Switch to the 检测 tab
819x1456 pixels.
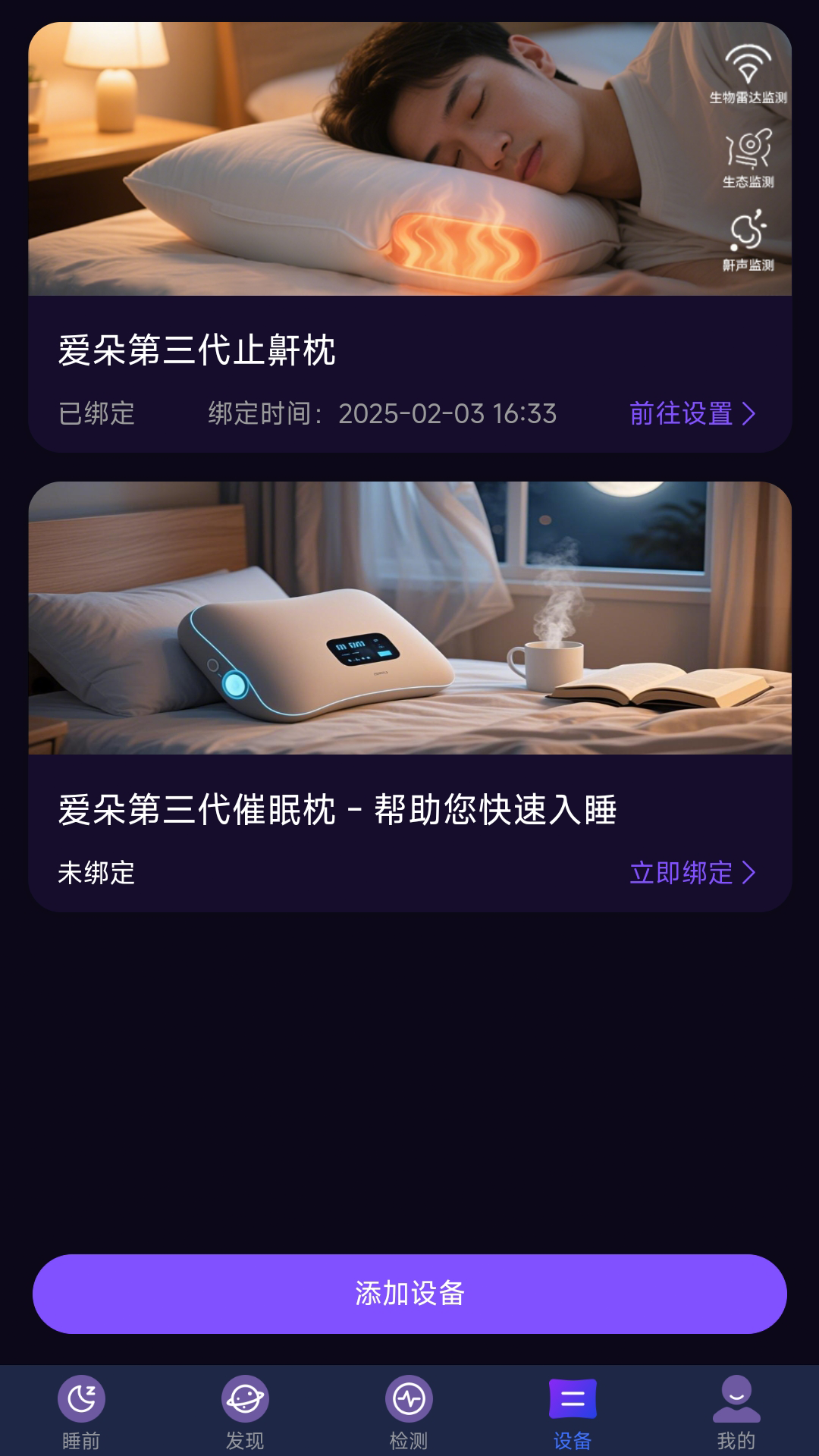[x=409, y=1412]
